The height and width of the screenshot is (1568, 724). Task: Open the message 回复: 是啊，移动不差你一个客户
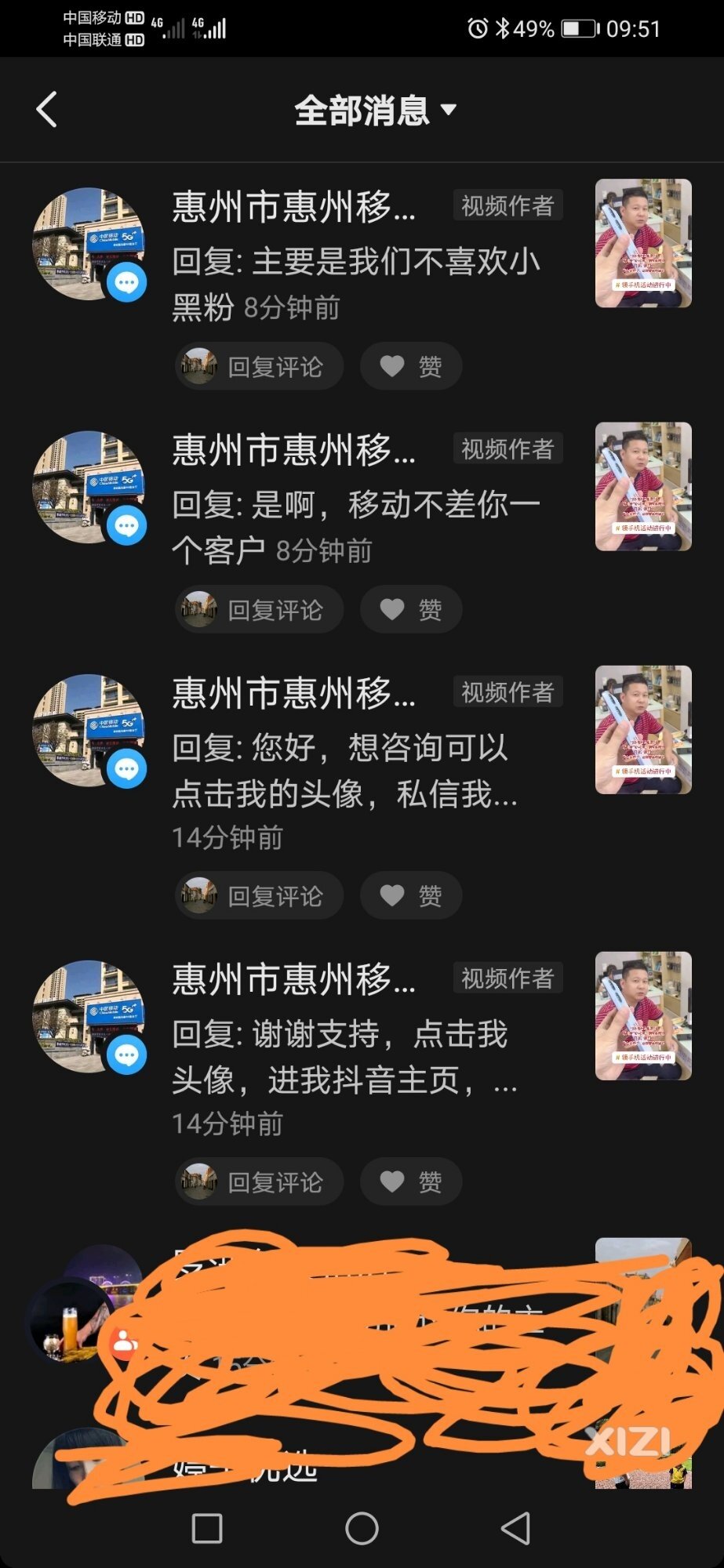click(357, 527)
